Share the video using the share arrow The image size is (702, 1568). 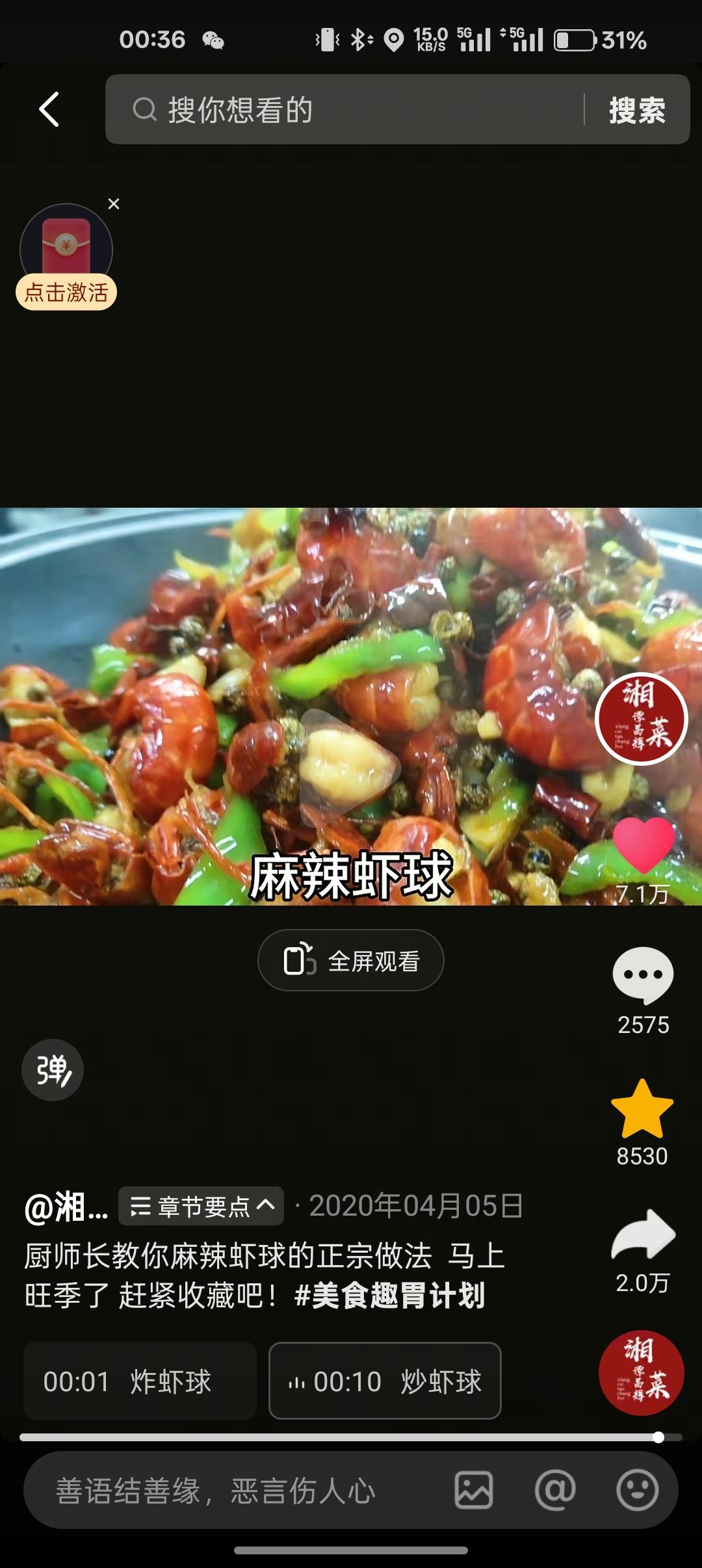pyautogui.click(x=643, y=1235)
